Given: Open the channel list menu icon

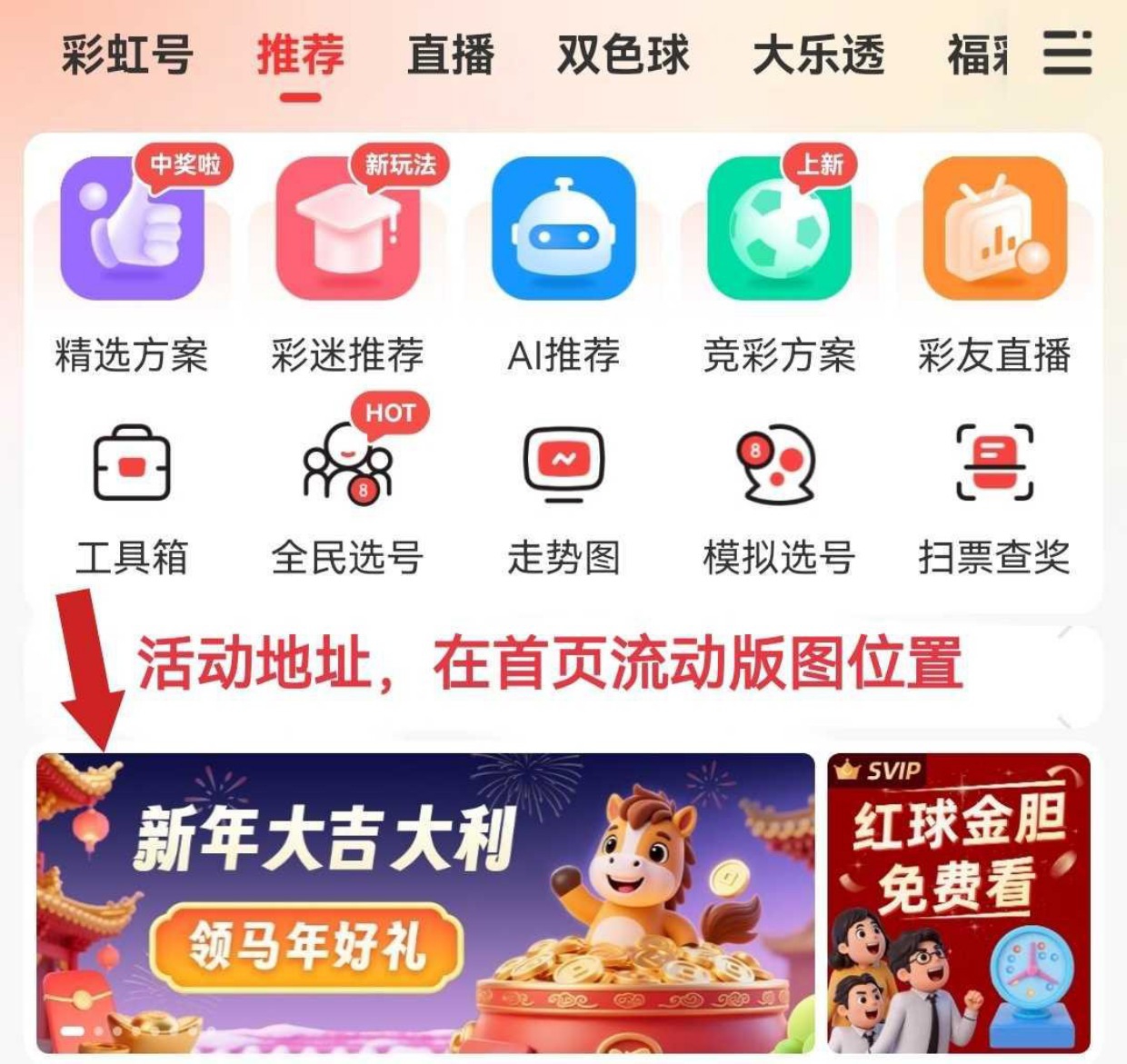Looking at the screenshot, I should [1067, 53].
